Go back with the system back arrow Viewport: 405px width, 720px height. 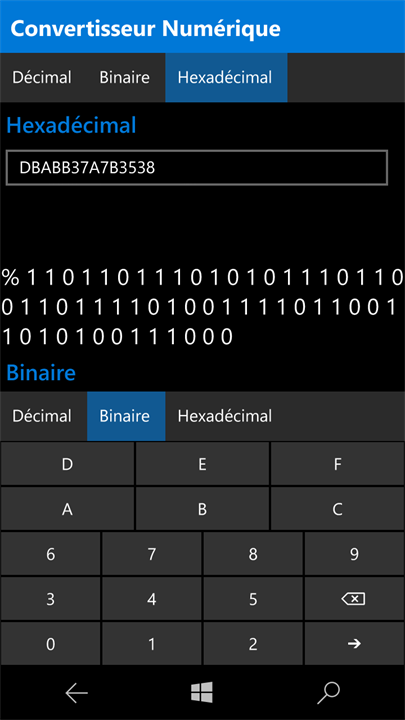tap(77, 692)
